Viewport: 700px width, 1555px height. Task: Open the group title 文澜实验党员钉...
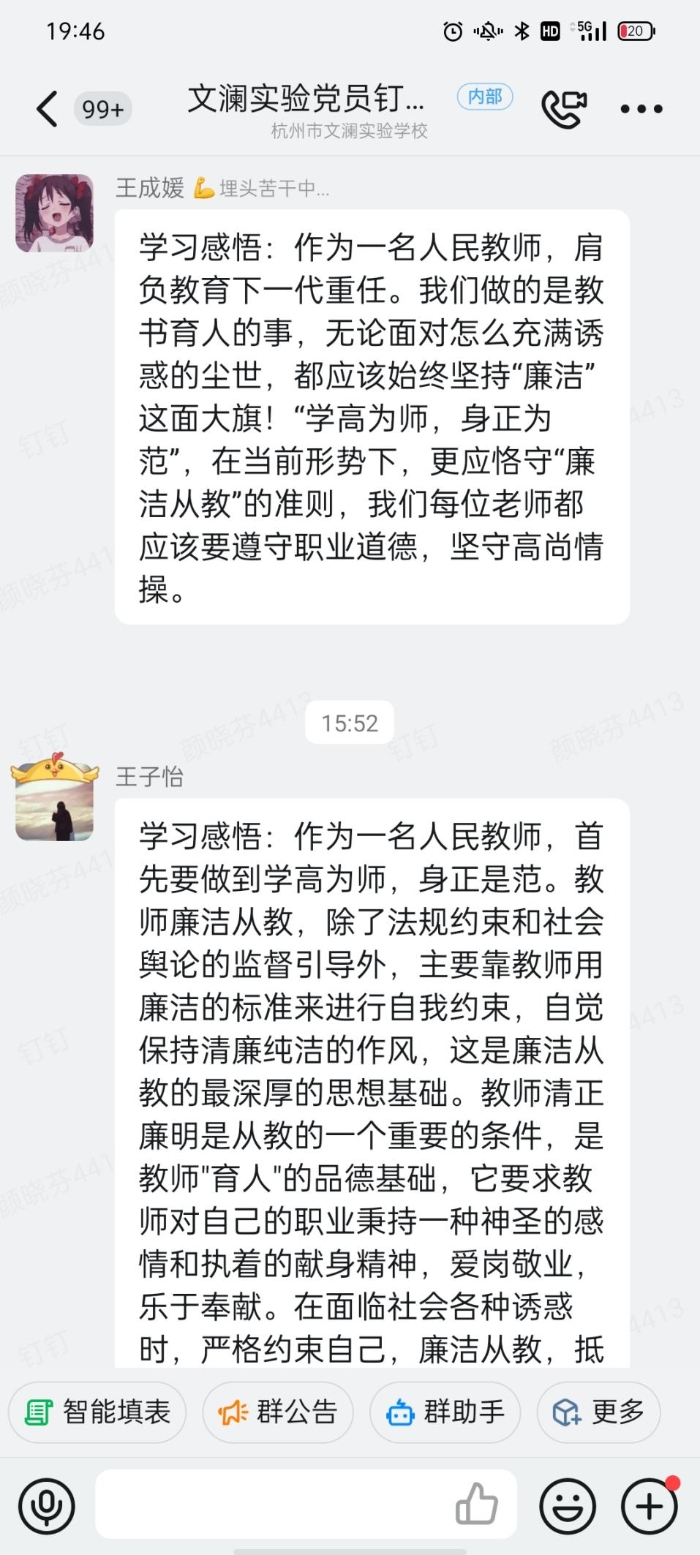click(306, 100)
